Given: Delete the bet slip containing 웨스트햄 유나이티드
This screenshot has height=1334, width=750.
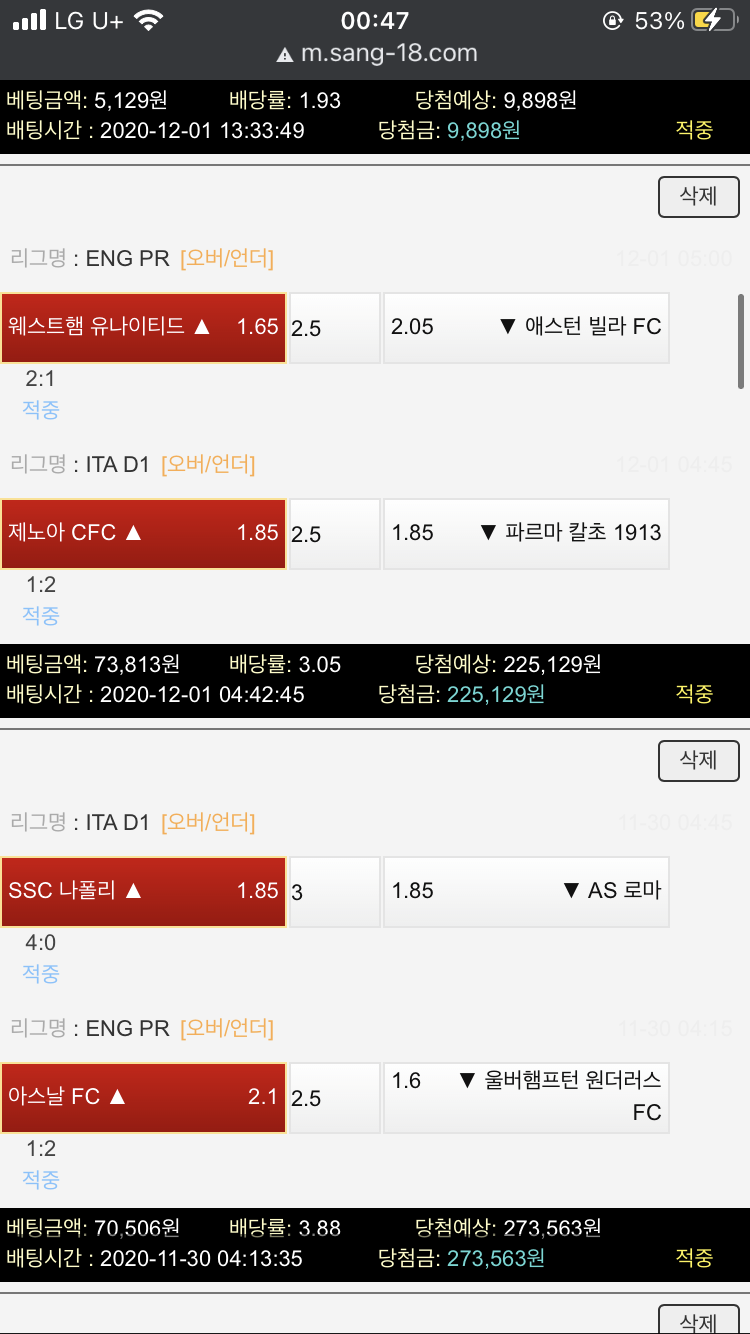Looking at the screenshot, I should [698, 196].
